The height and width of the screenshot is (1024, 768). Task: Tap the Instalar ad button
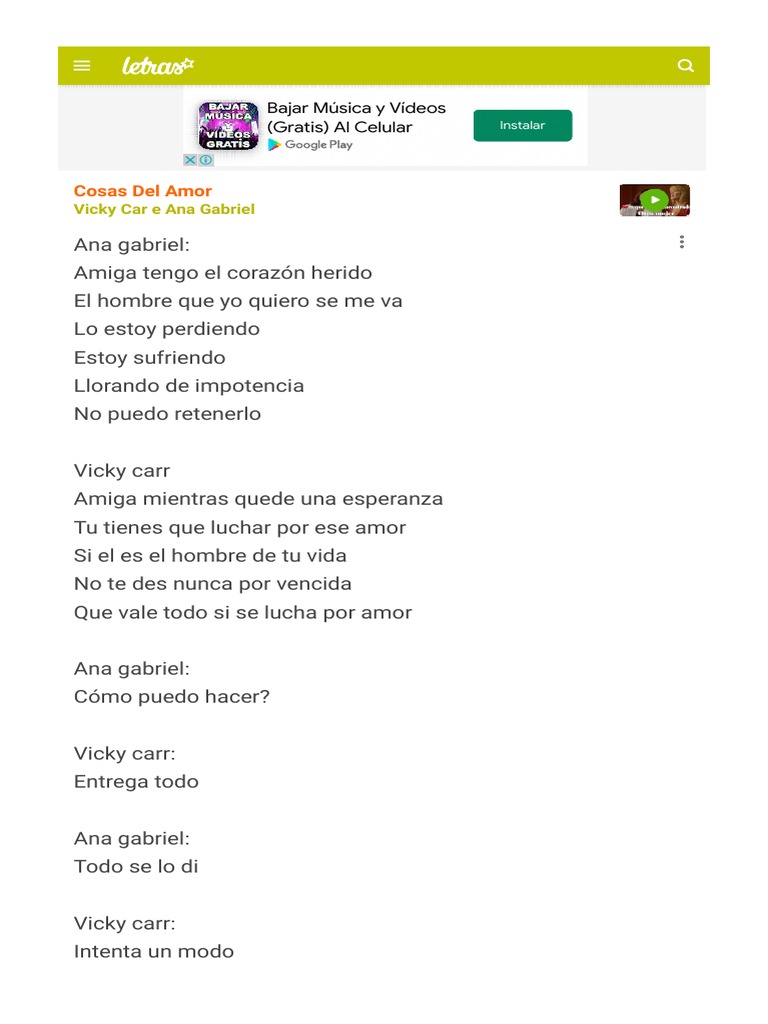[x=522, y=125]
